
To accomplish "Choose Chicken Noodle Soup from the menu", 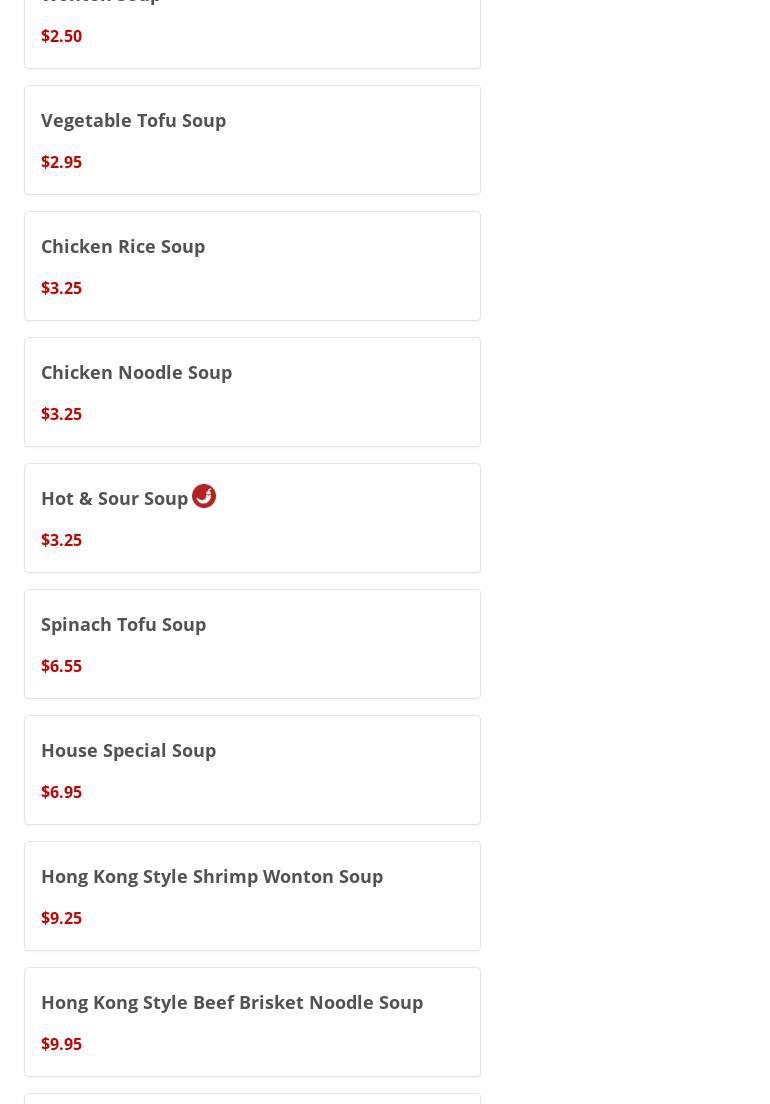I will click(x=252, y=392).
